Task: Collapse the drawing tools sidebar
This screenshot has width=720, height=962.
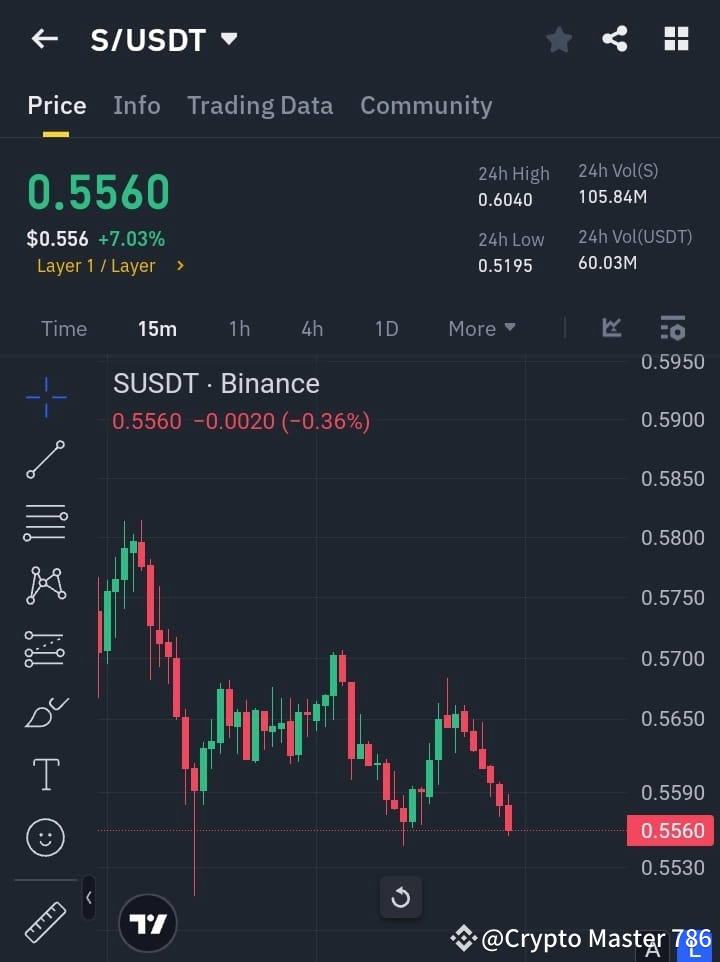Action: point(88,898)
